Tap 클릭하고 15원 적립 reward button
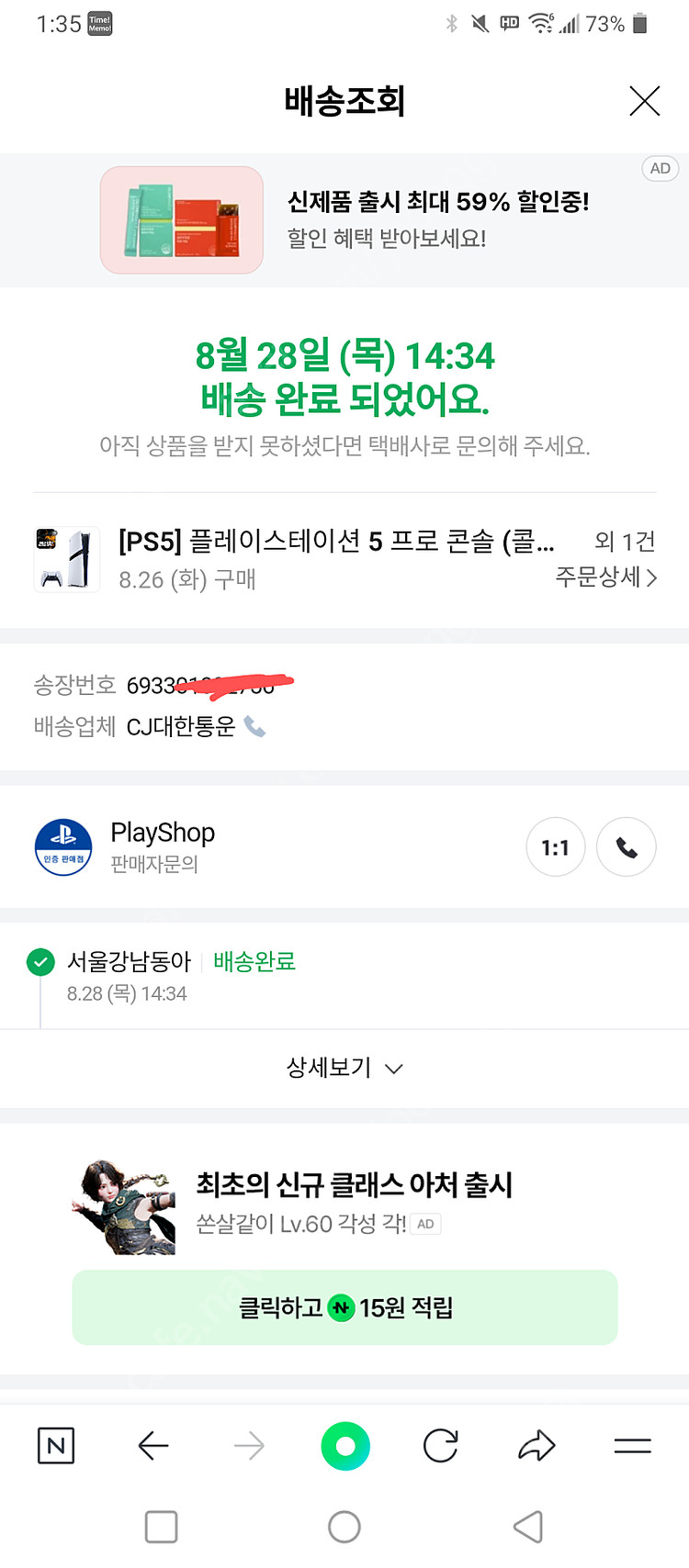Image resolution: width=689 pixels, height=1568 pixels. coord(344,1307)
